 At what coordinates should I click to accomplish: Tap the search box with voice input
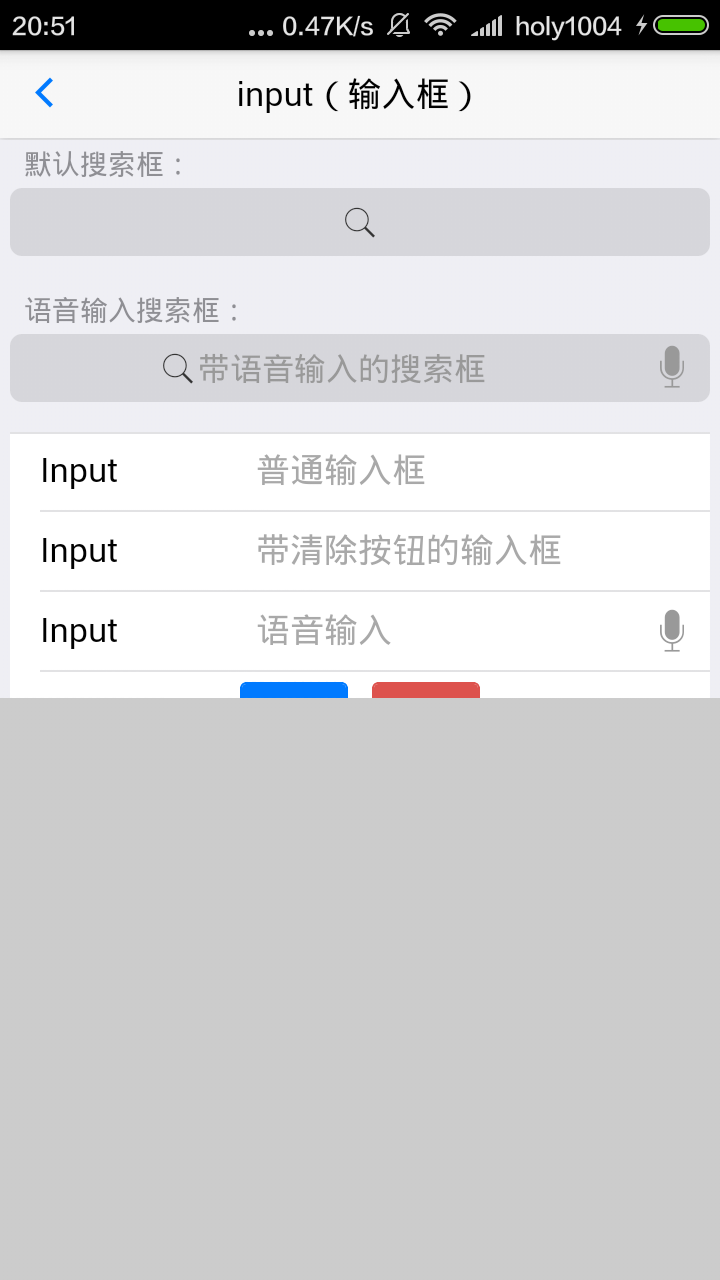(x=340, y=369)
